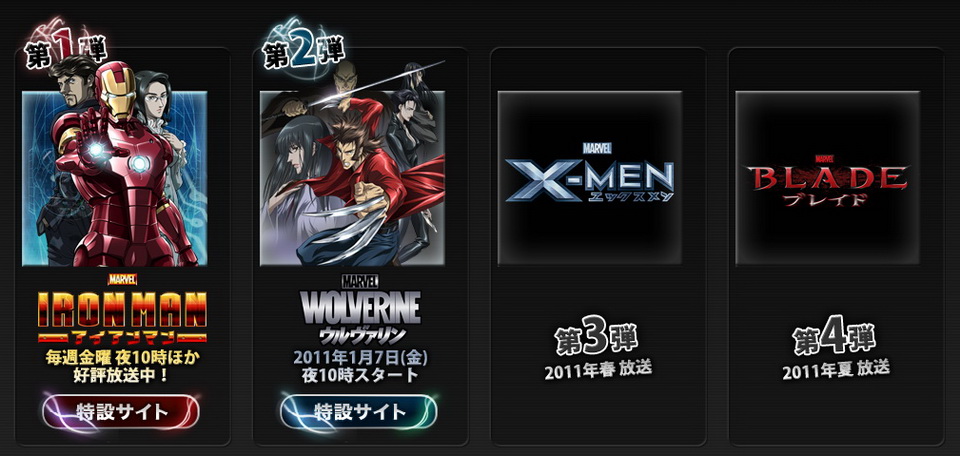The width and height of the screenshot is (960, 456).
Task: Open the Iron Man 特設サイト button
Action: click(121, 411)
